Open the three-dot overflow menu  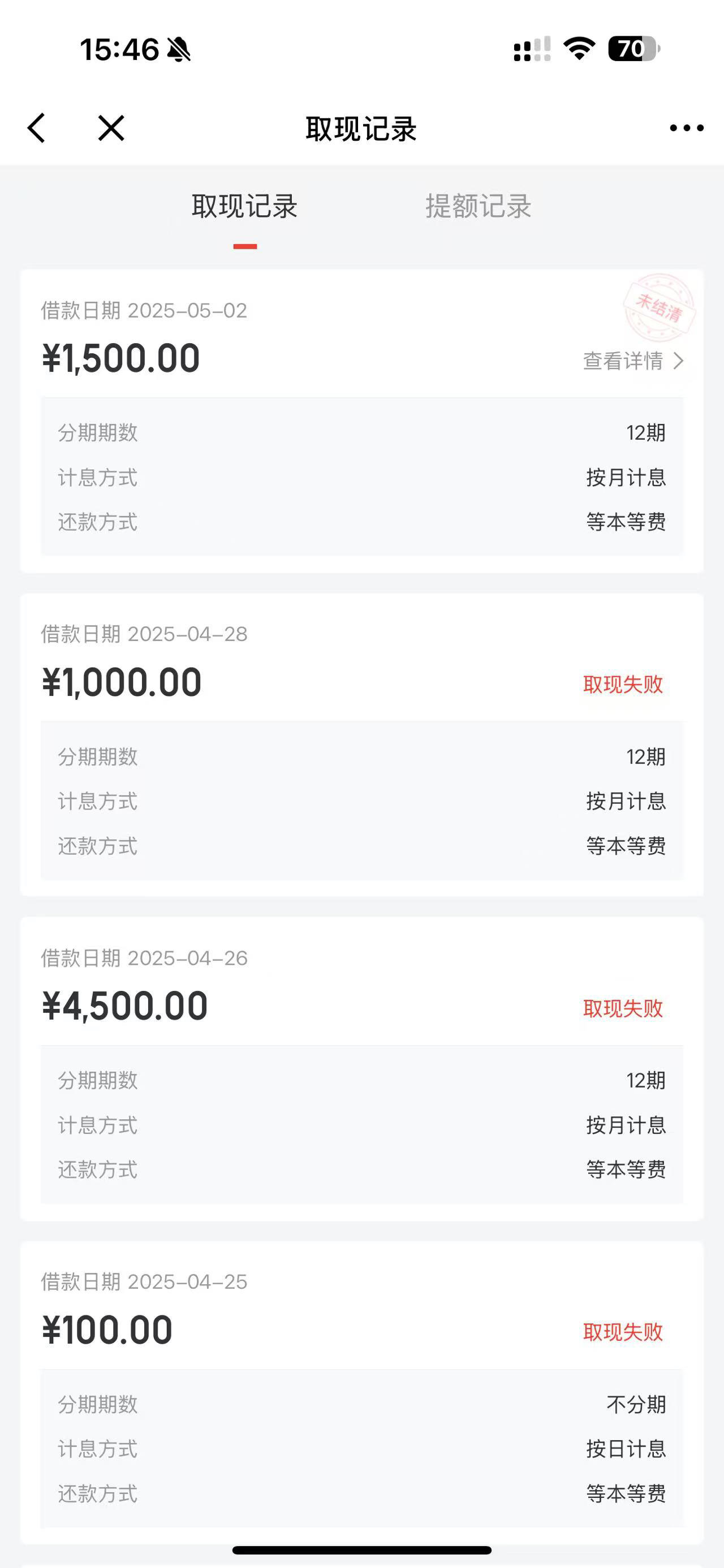(686, 128)
